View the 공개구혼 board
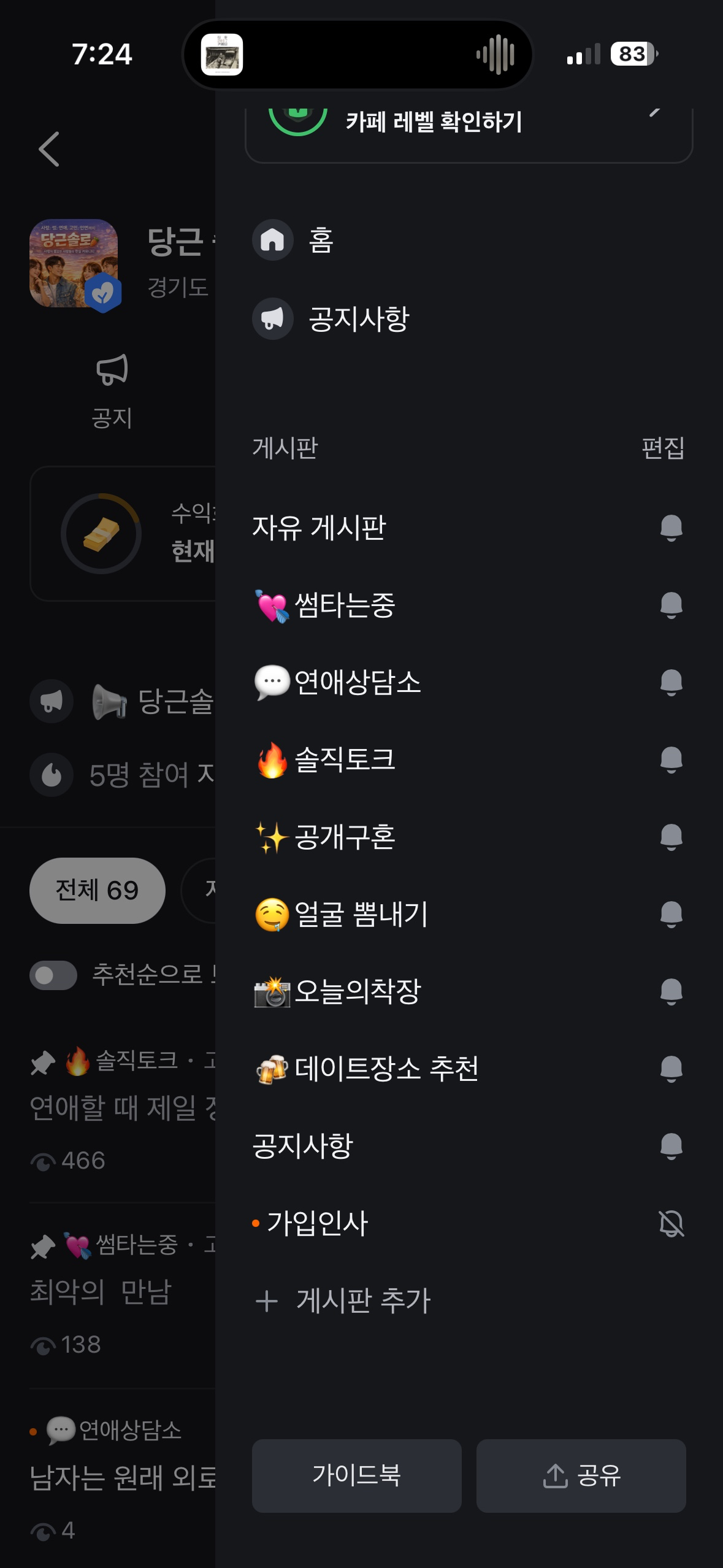 [x=345, y=837]
